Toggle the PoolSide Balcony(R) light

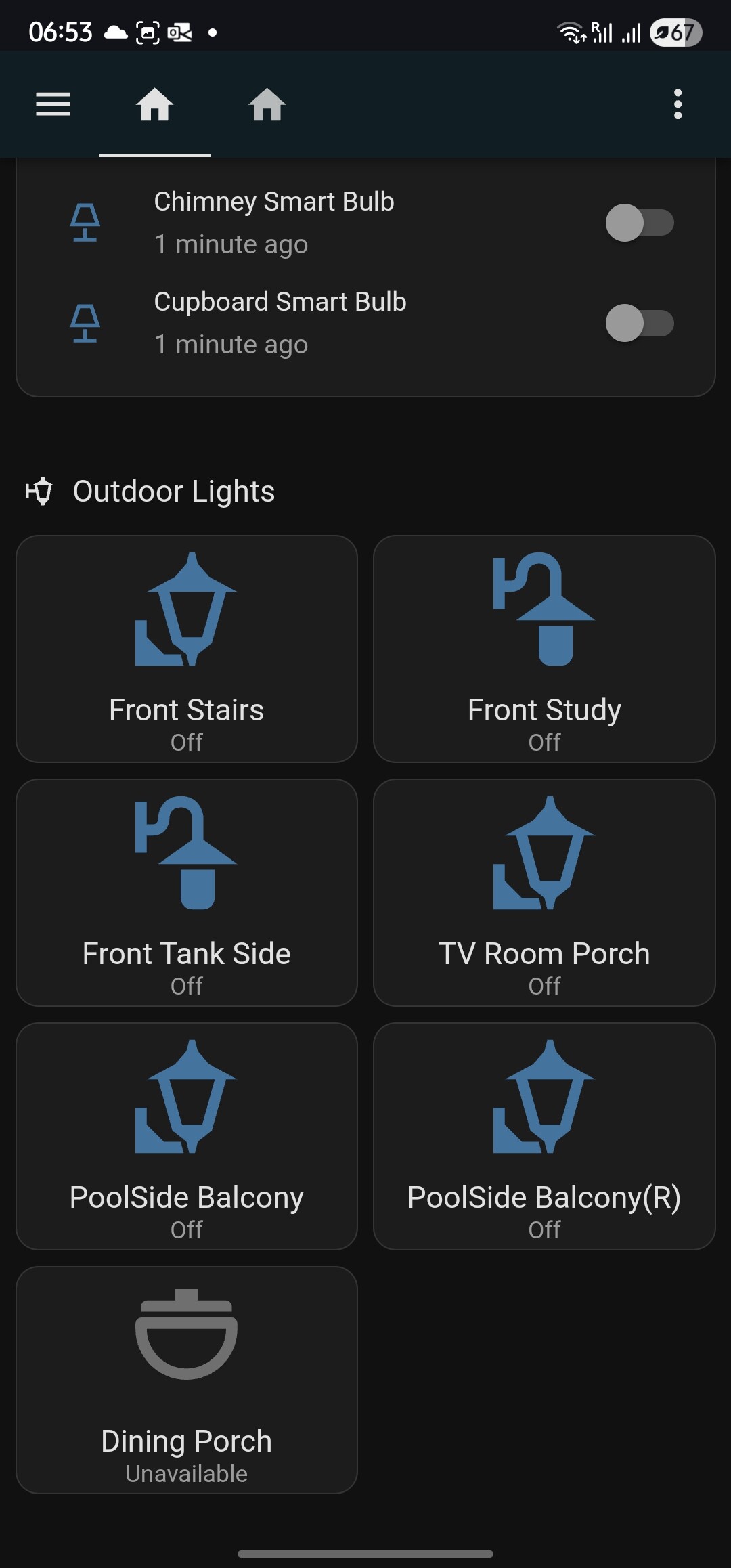pos(544,1136)
